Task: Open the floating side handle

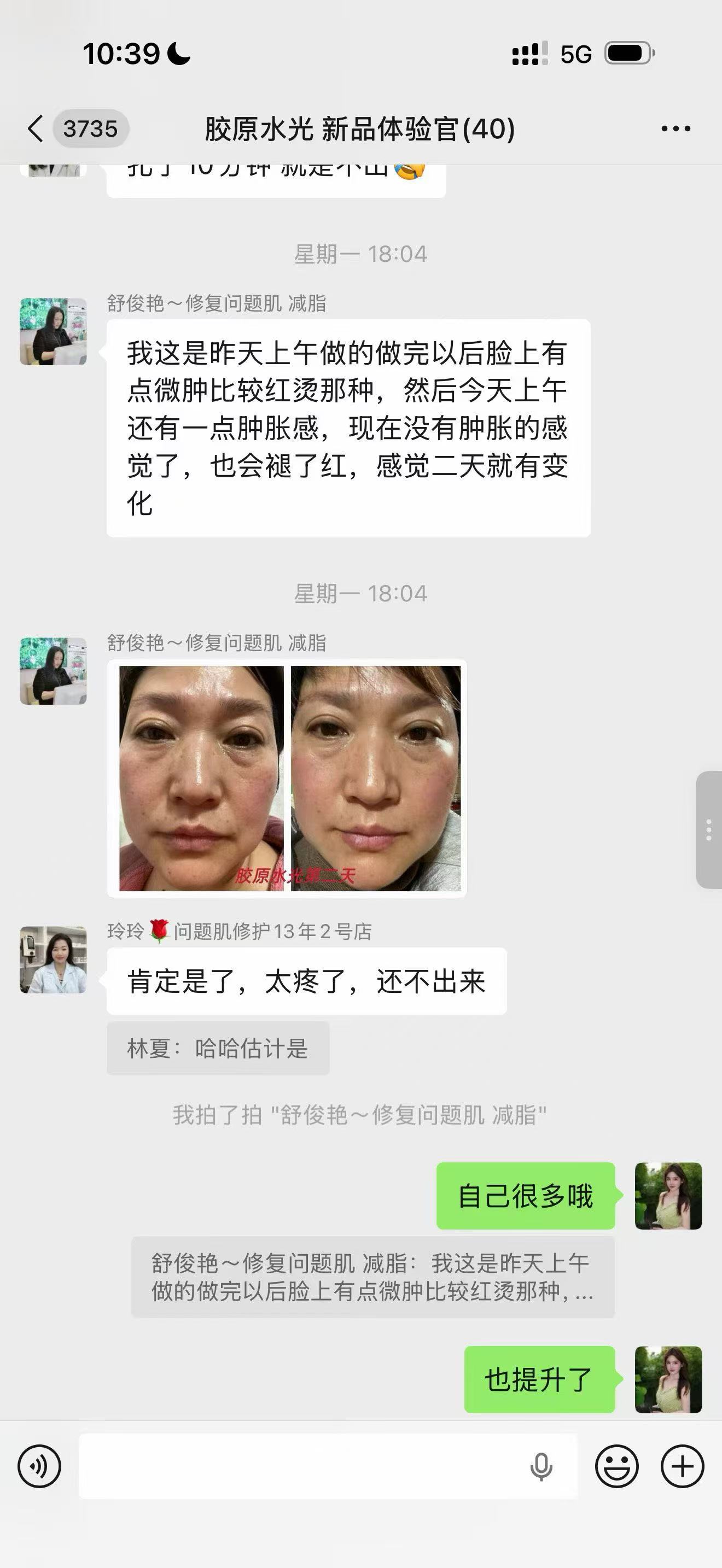Action: (x=709, y=830)
